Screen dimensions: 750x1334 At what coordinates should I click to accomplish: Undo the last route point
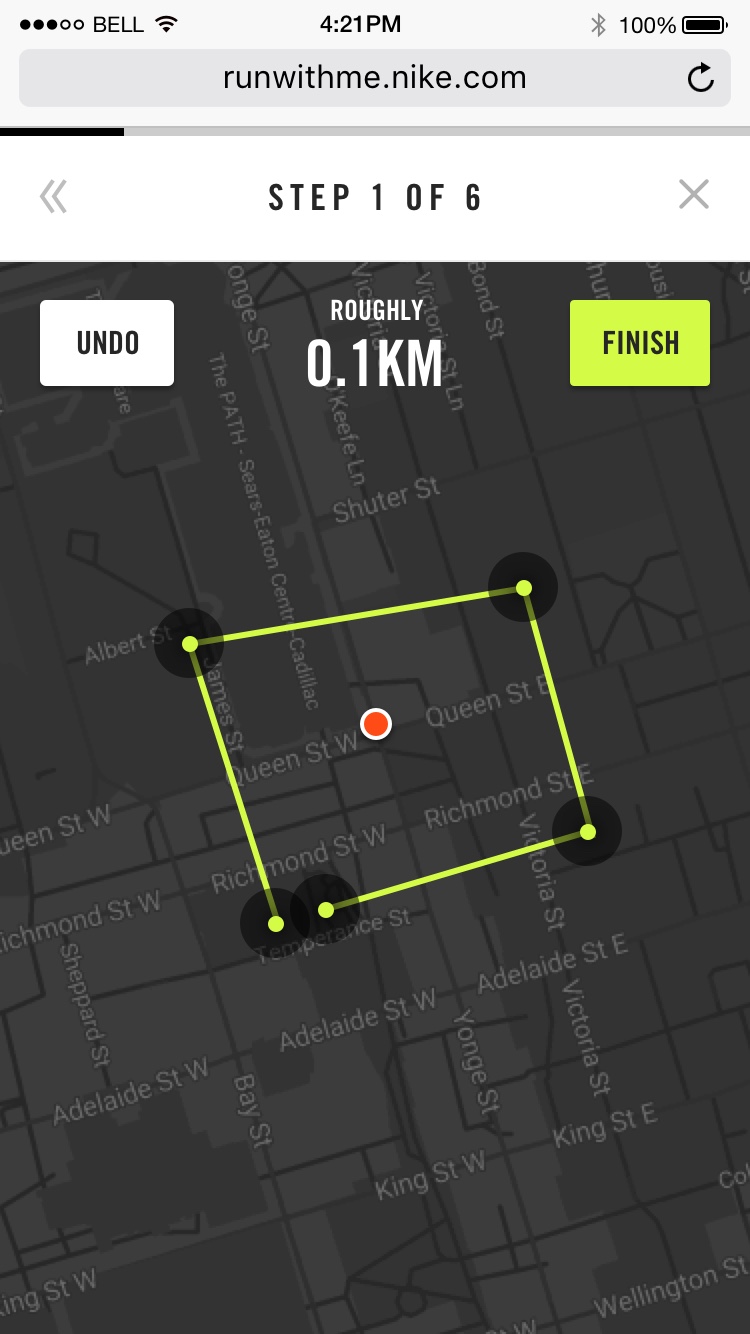coord(107,343)
